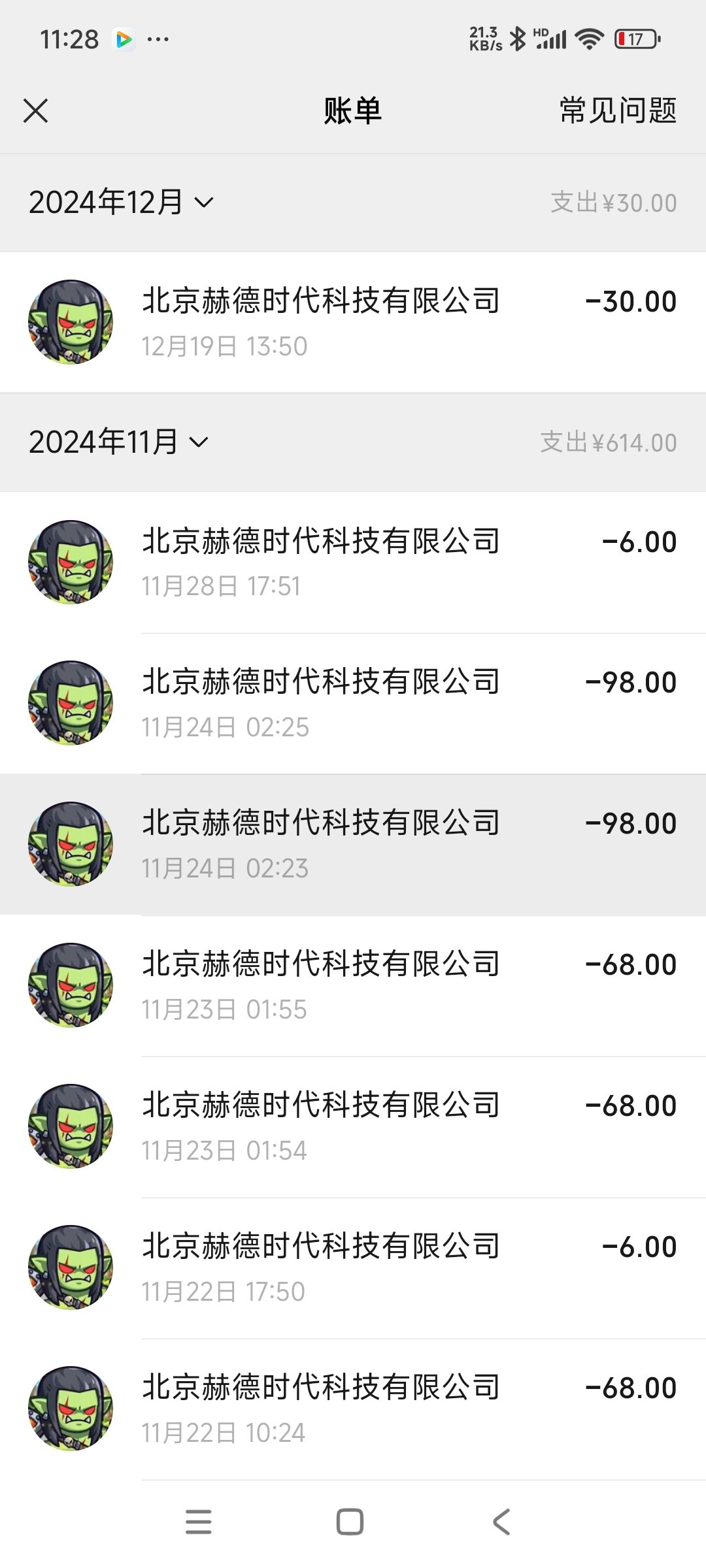This screenshot has width=706, height=1568.
Task: Open the 11月24日 02:25 bill entry
Action: pos(353,704)
